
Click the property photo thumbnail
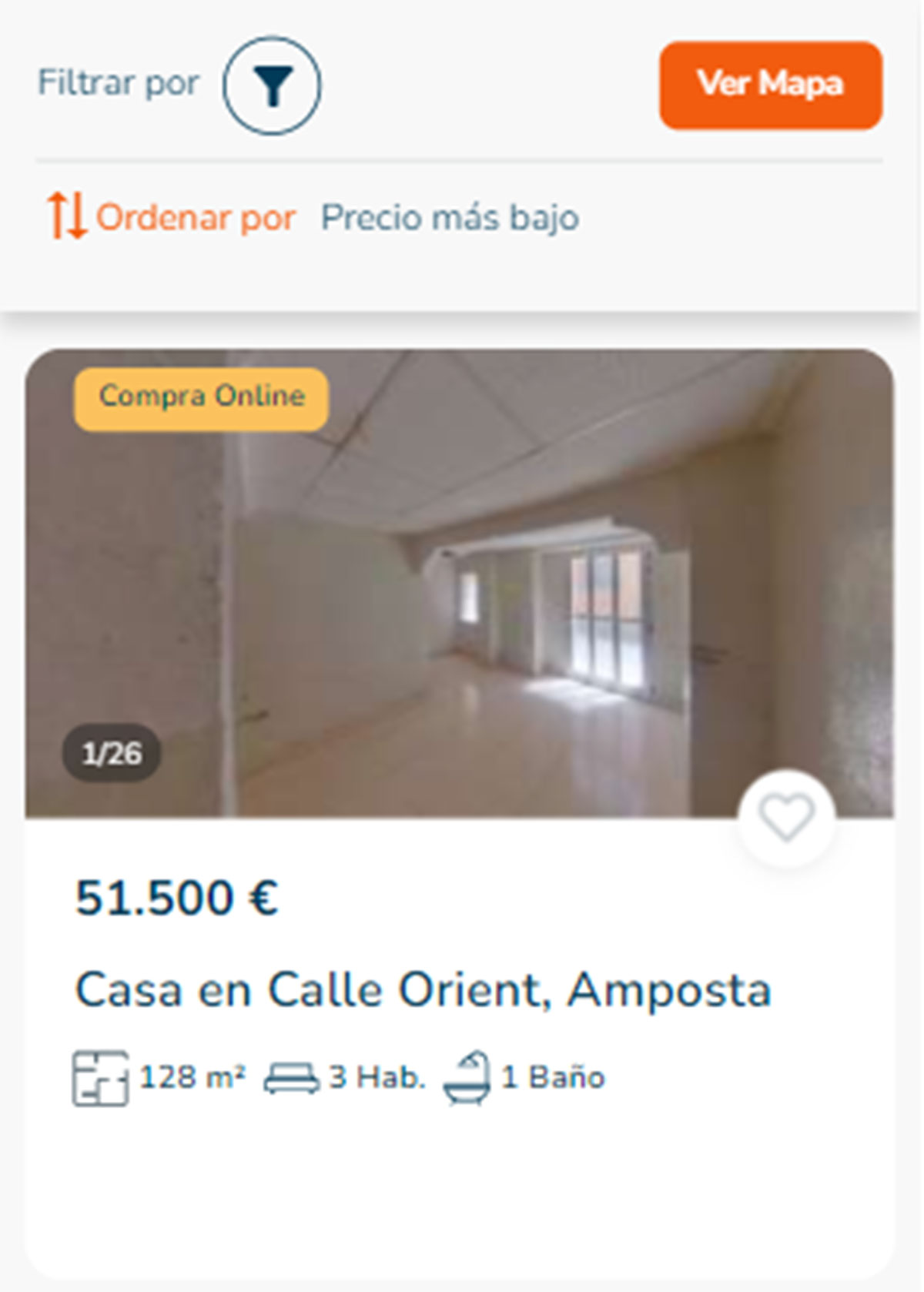[x=454, y=581]
